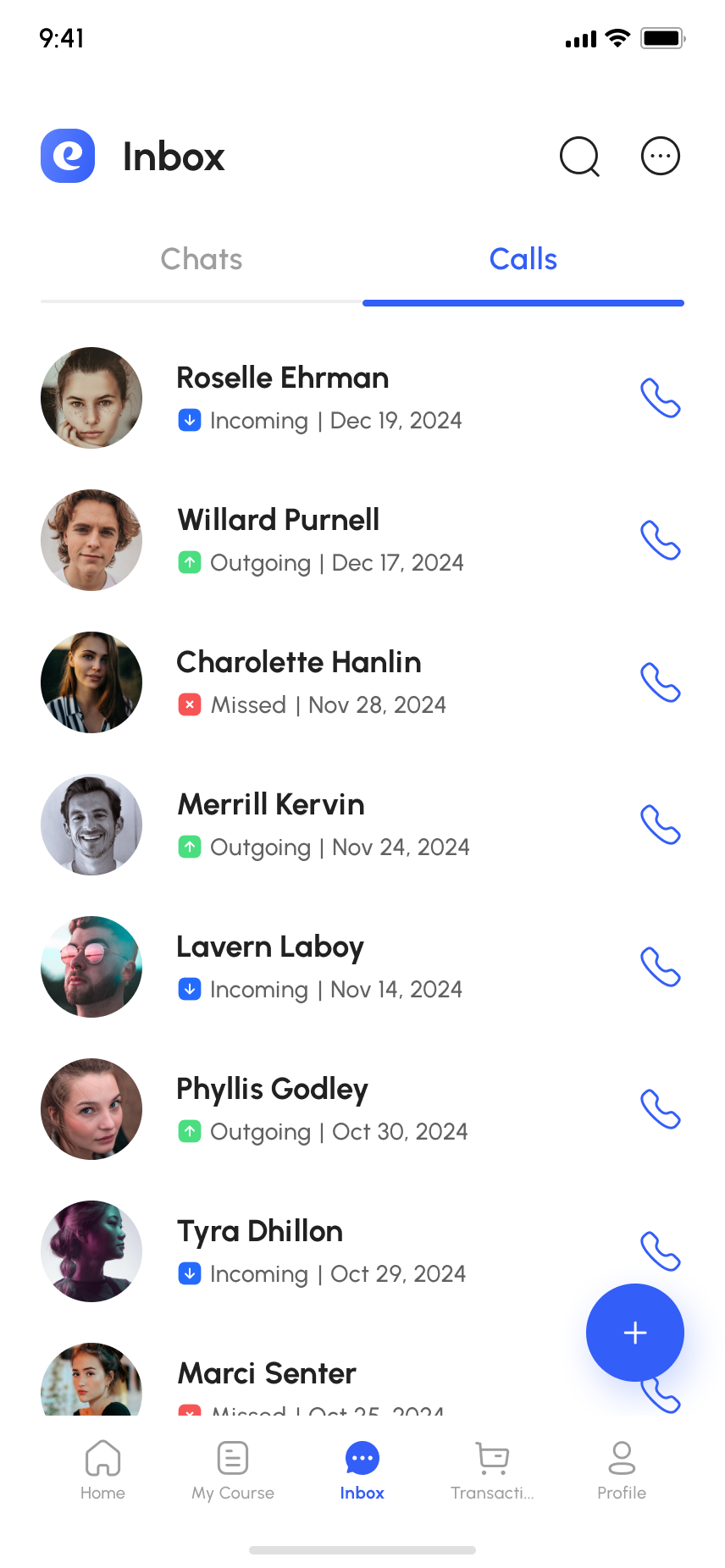This screenshot has width=725, height=1568.
Task: Open Charolette Hanlin's missed call entry
Action: point(322,682)
